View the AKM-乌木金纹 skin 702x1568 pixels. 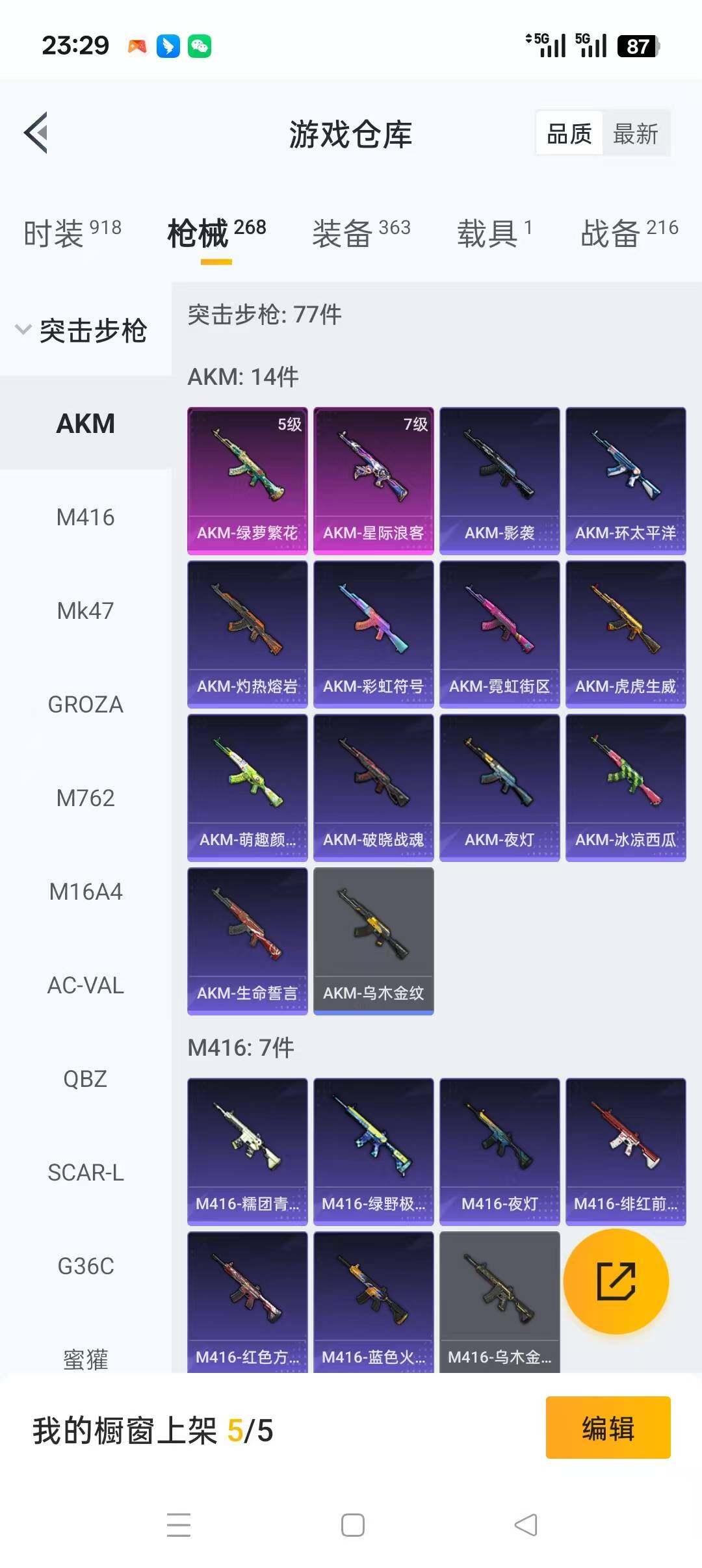(x=373, y=941)
